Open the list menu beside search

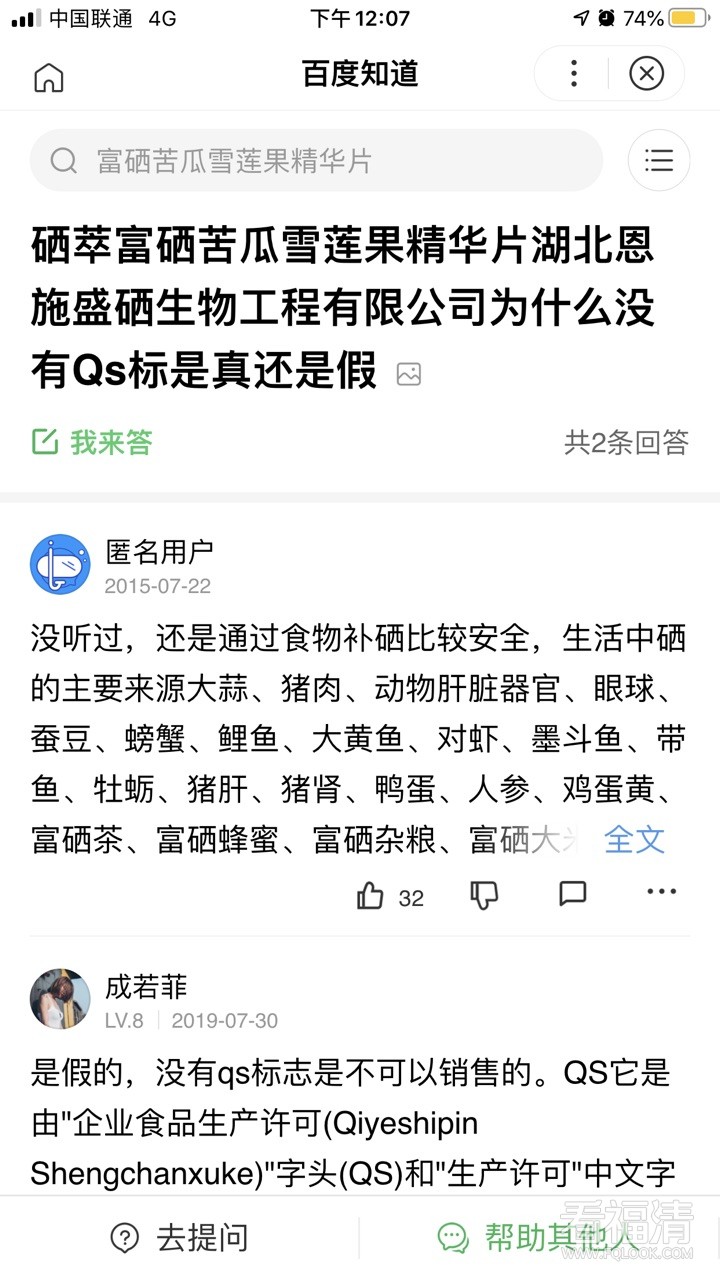(658, 161)
